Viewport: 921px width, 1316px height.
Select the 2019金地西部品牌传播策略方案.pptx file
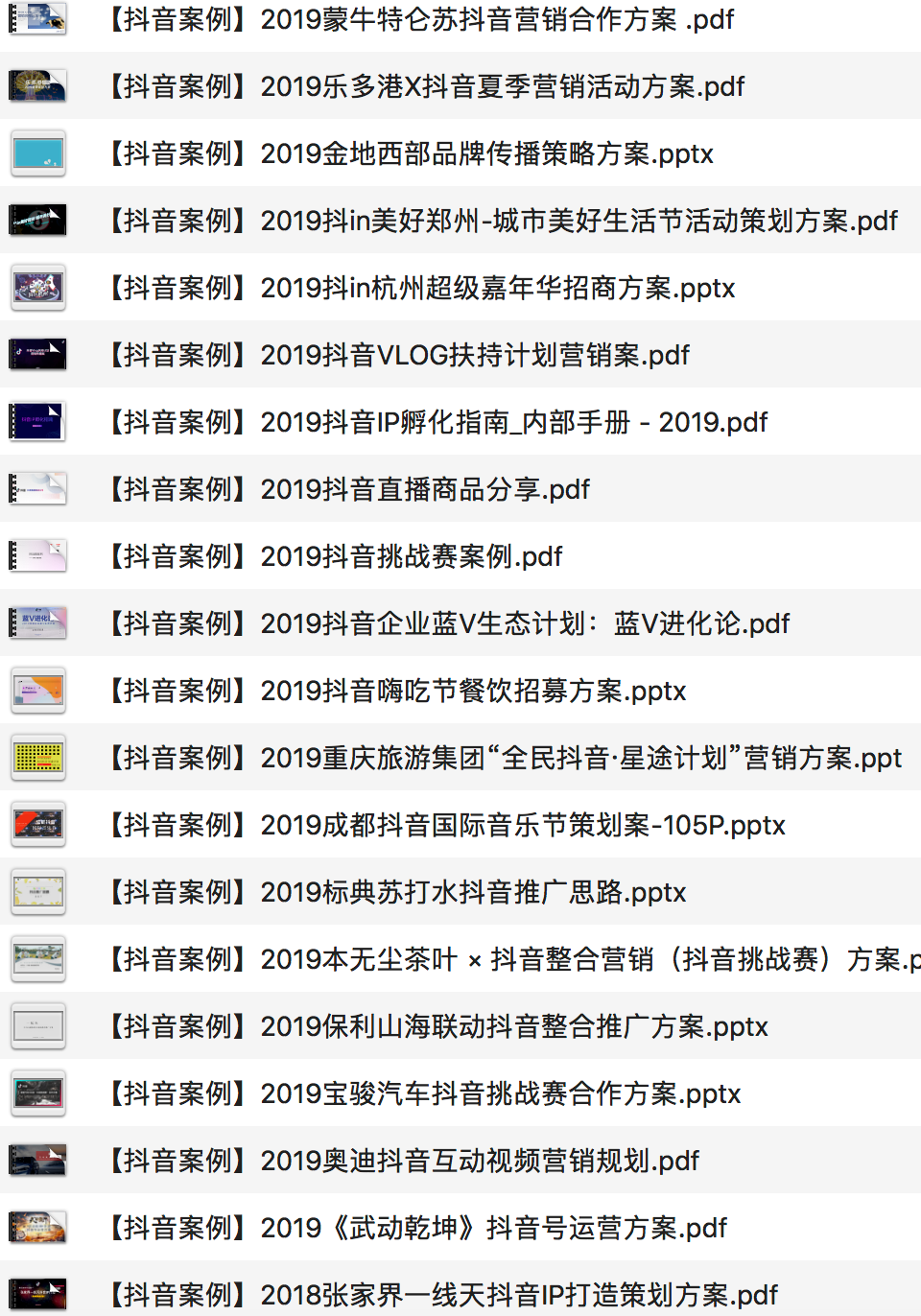coord(409,153)
